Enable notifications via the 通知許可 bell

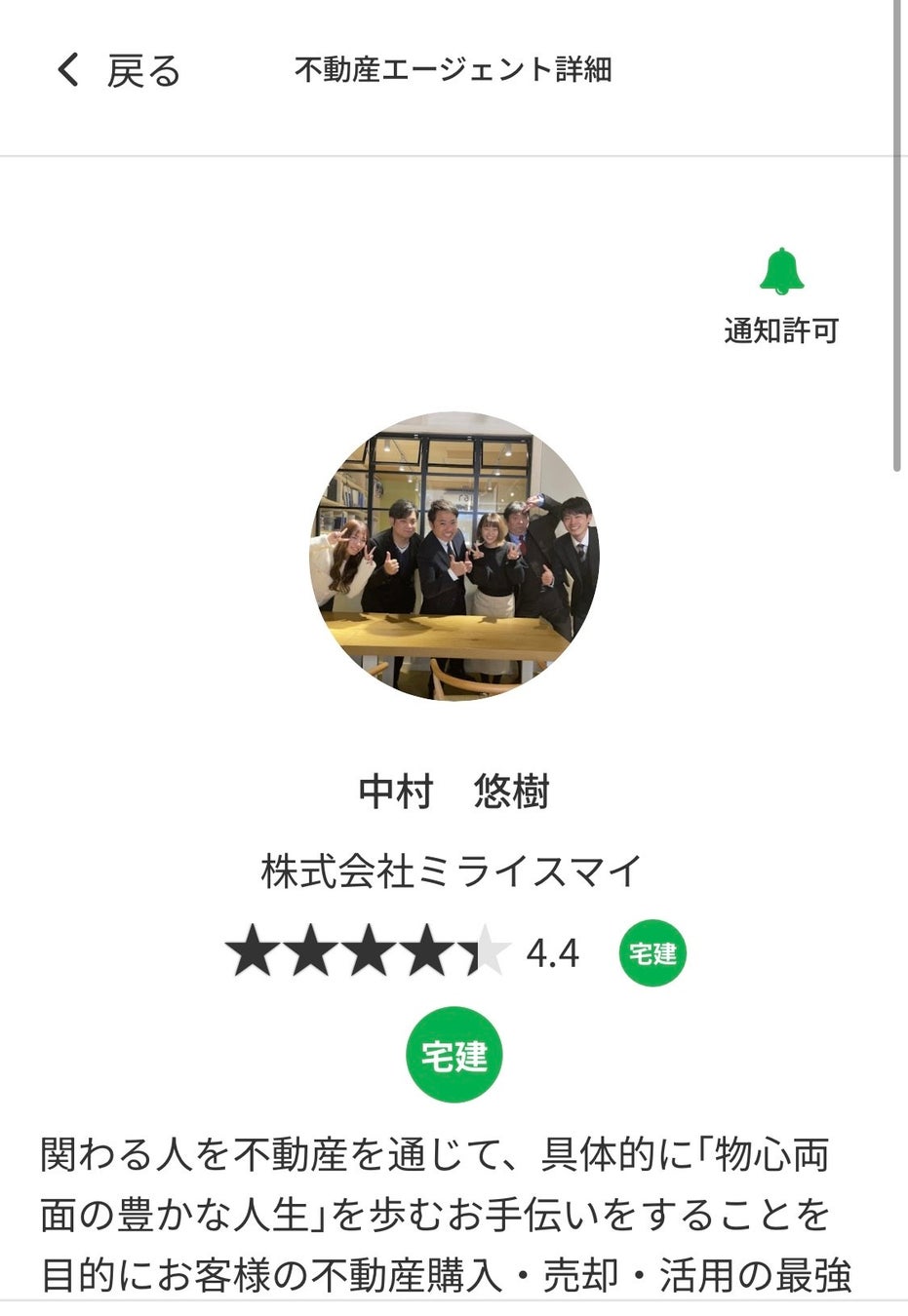tap(781, 273)
